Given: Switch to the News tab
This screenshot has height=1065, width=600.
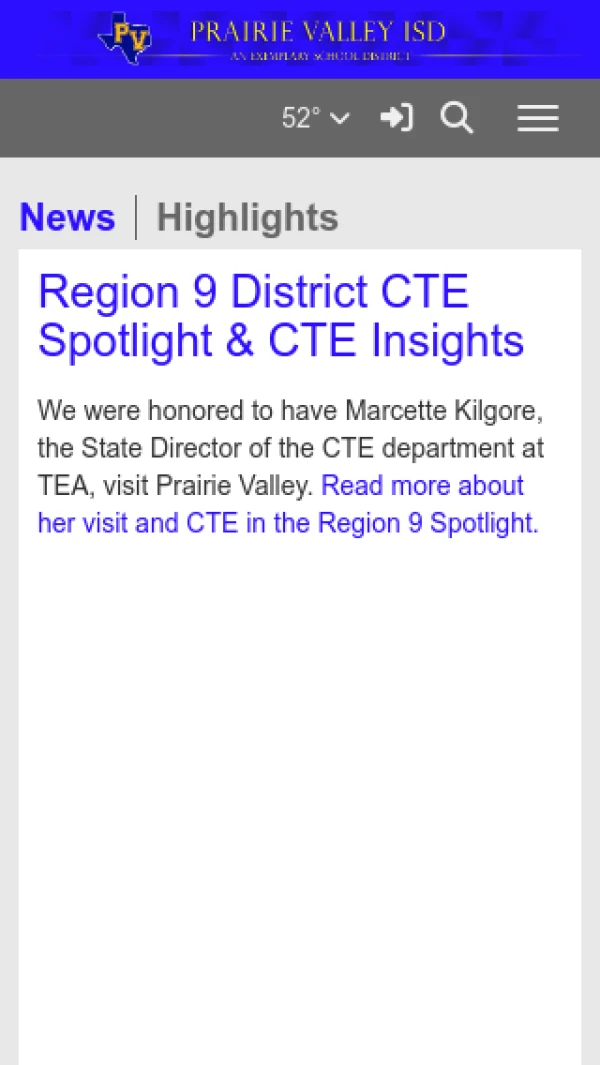Looking at the screenshot, I should (x=68, y=217).
